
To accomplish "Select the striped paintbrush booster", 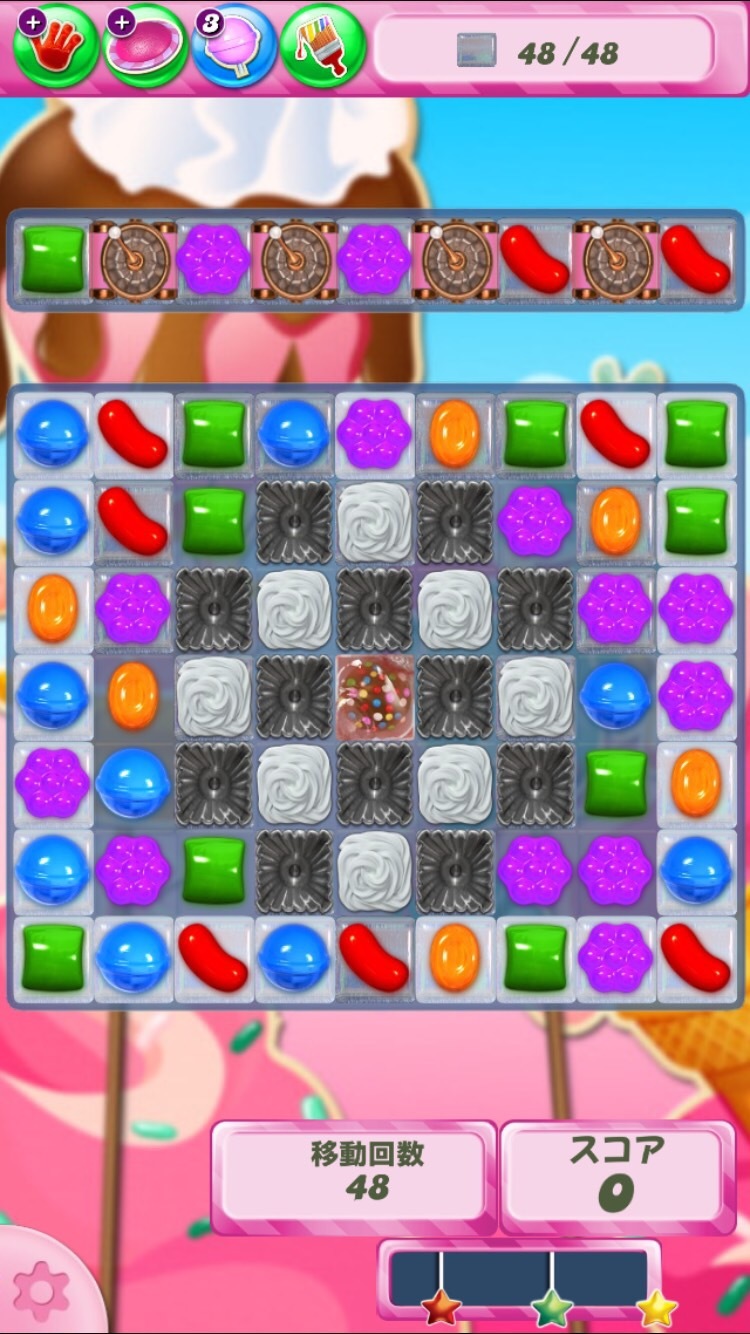I will tap(323, 45).
